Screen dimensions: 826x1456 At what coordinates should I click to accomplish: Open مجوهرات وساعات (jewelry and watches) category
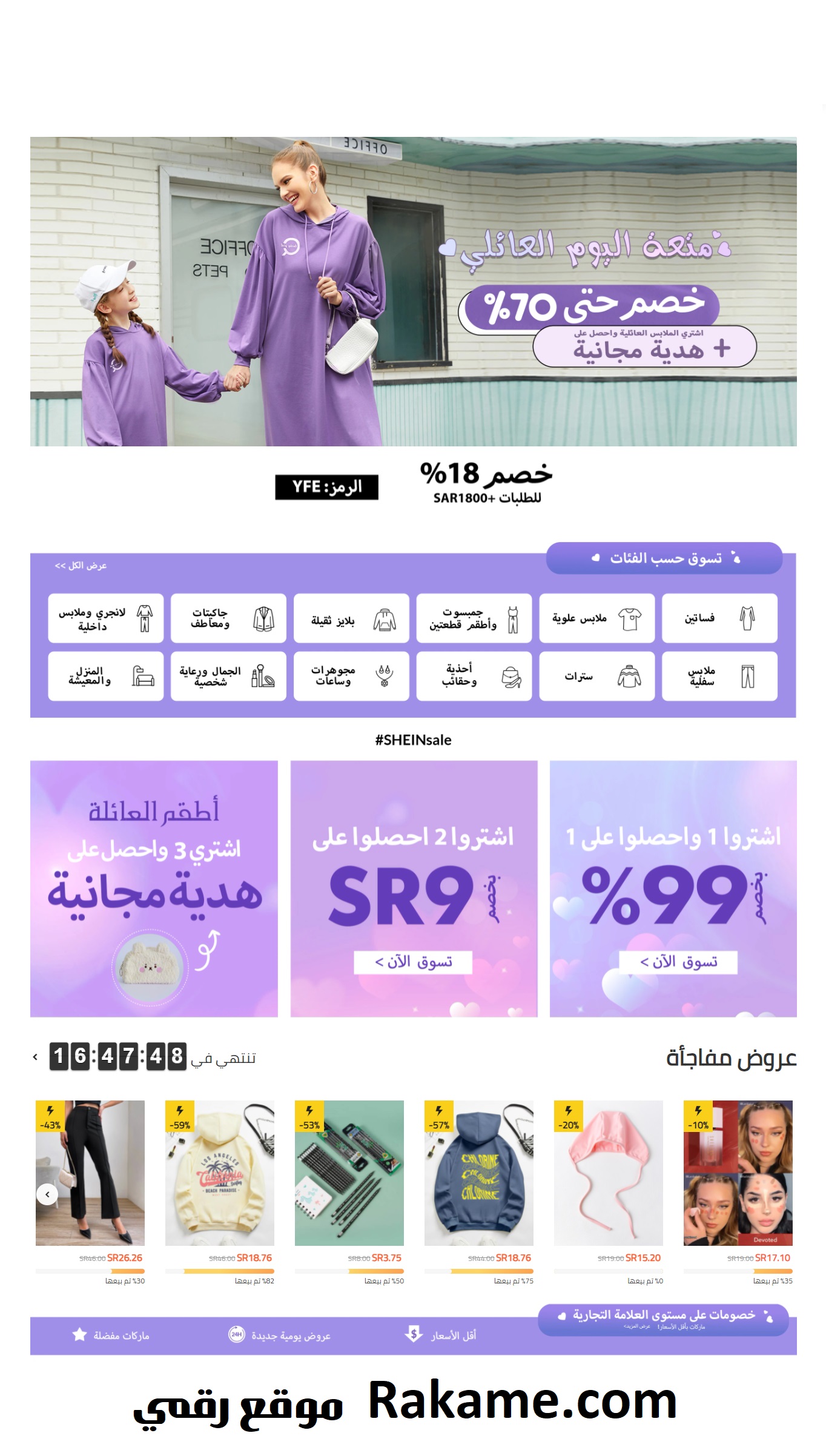pyautogui.click(x=351, y=677)
